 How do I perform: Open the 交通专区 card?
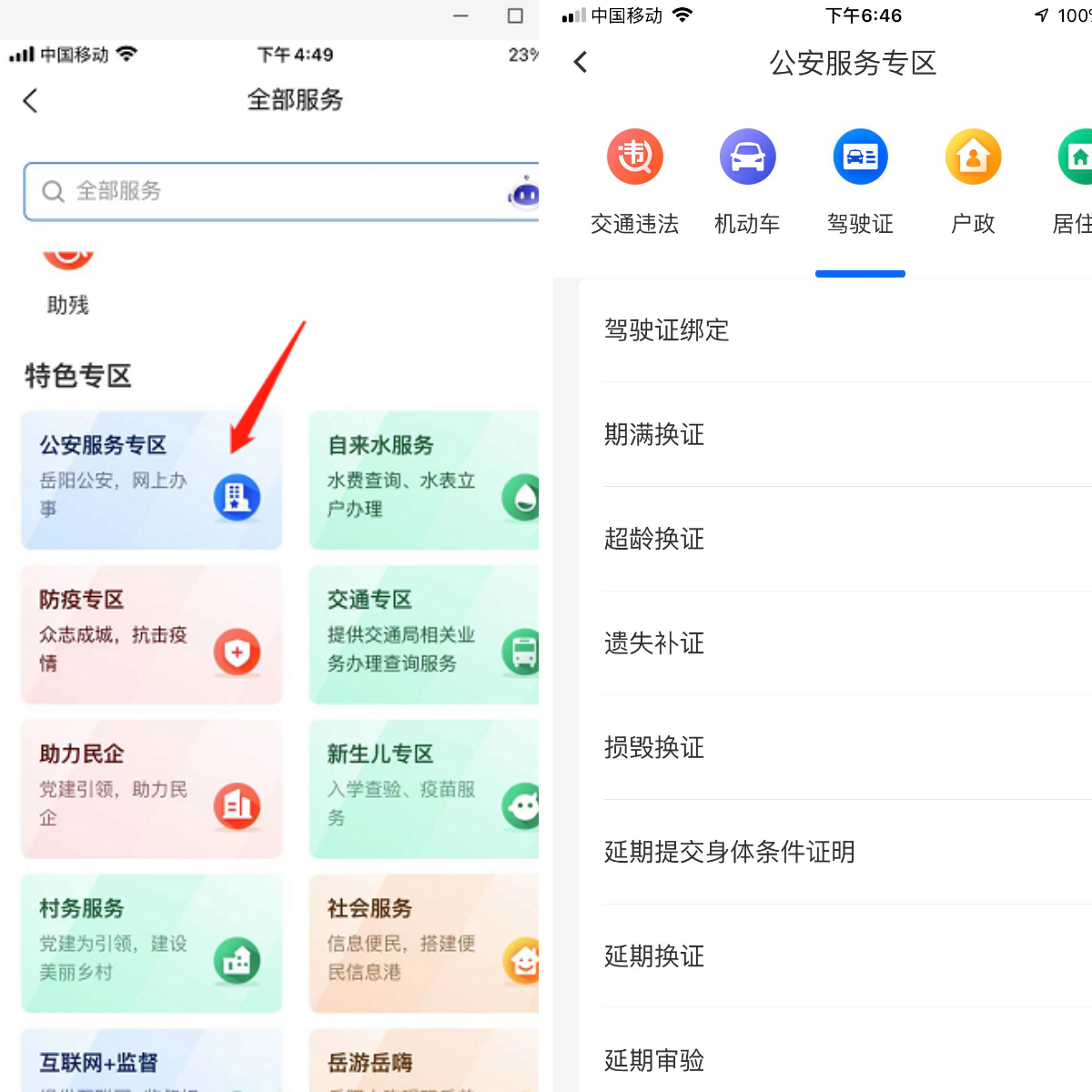(424, 634)
